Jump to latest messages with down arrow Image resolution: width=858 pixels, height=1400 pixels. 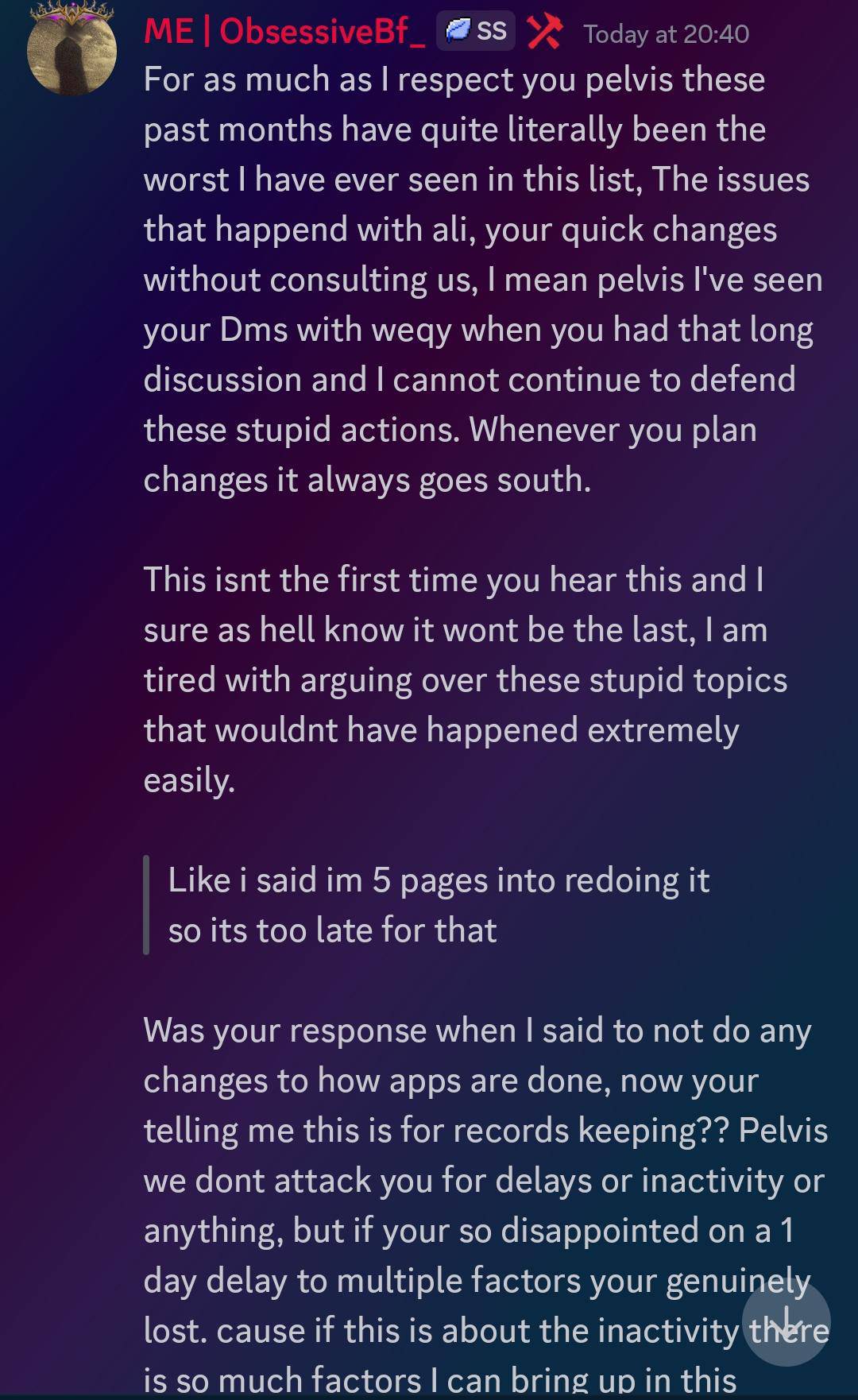coord(786,1322)
